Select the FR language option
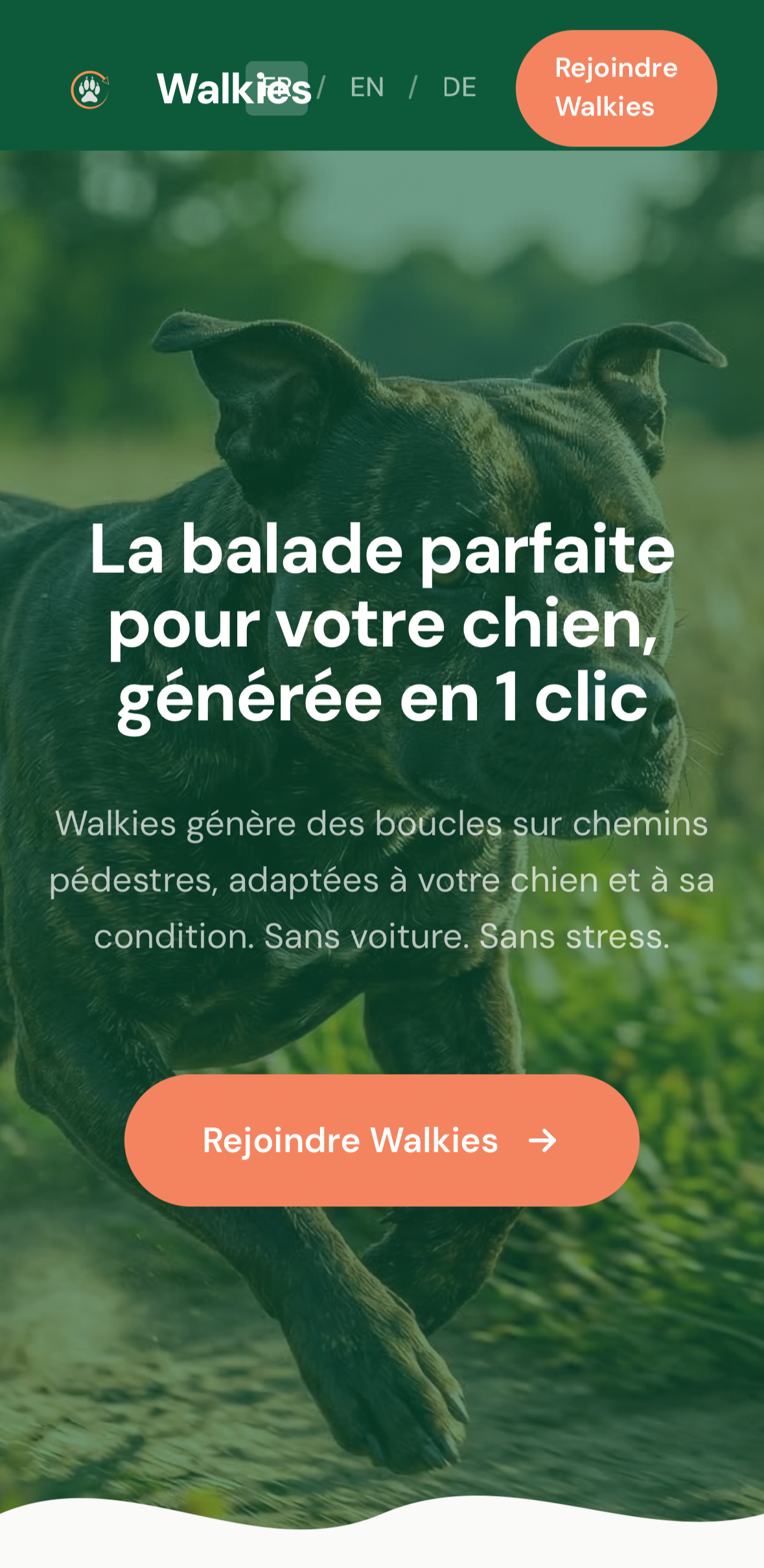The height and width of the screenshot is (1568, 764). pyautogui.click(x=277, y=88)
